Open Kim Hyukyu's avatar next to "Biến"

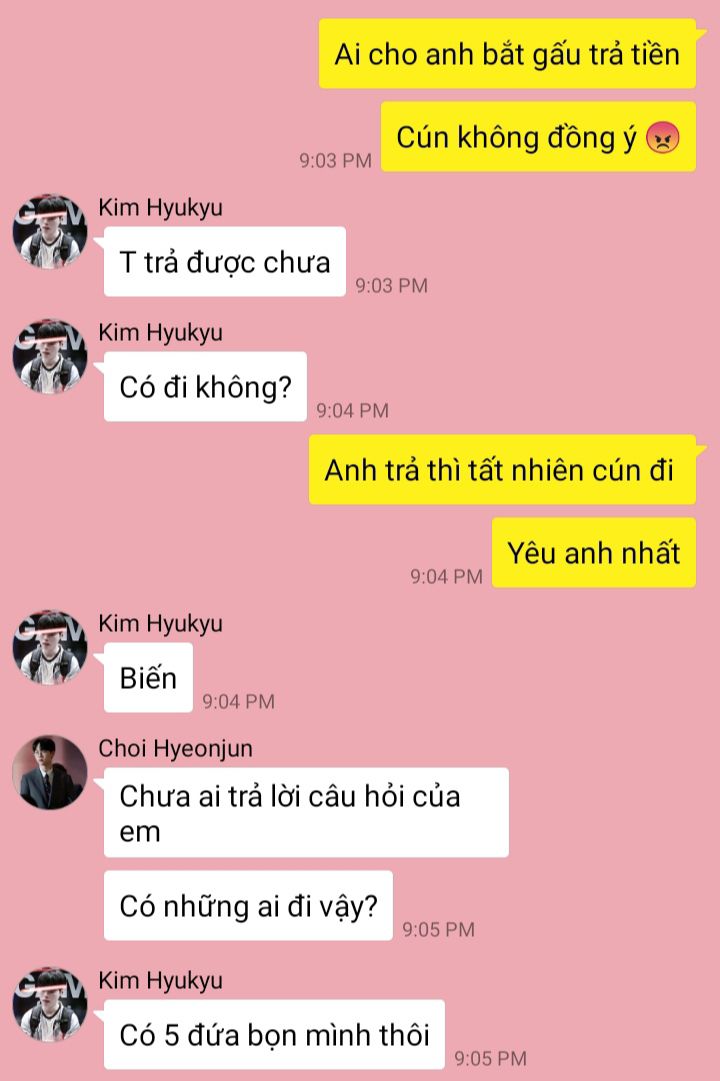(50, 648)
